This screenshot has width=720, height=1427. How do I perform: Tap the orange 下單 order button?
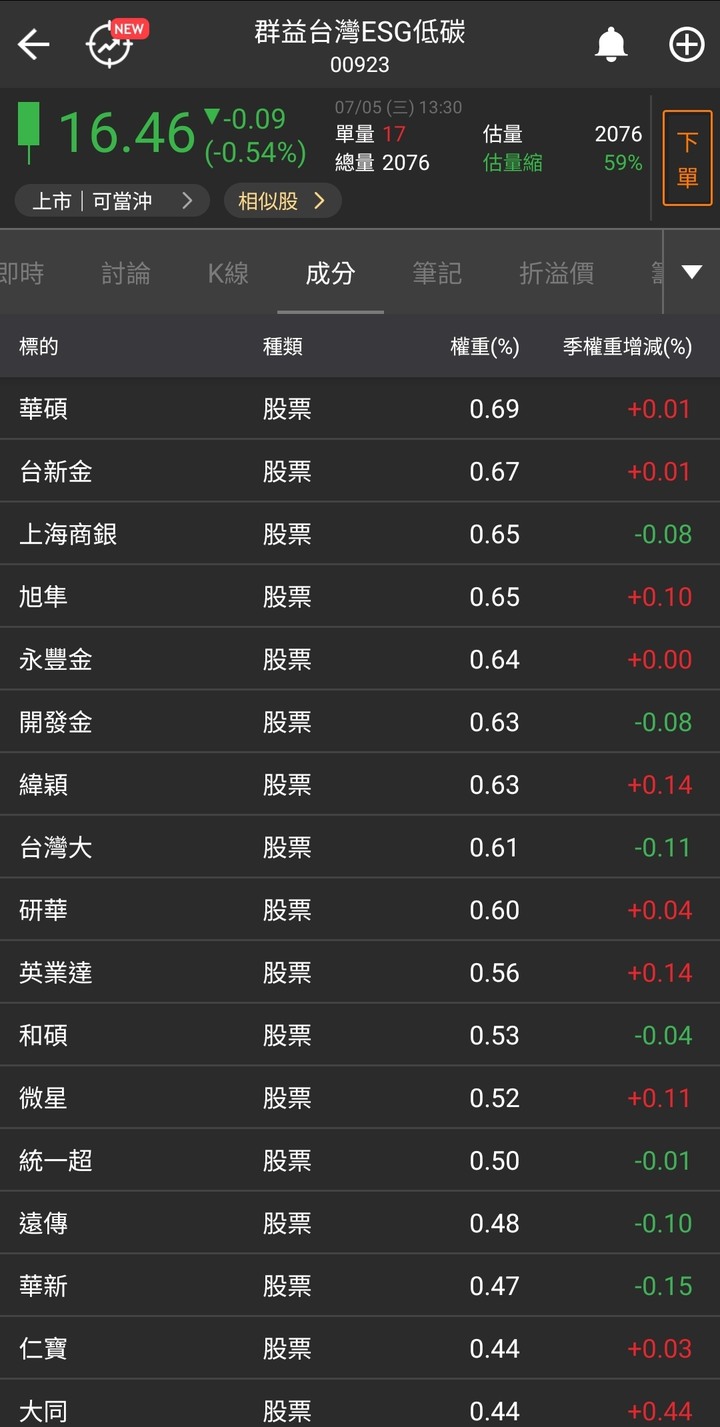688,157
